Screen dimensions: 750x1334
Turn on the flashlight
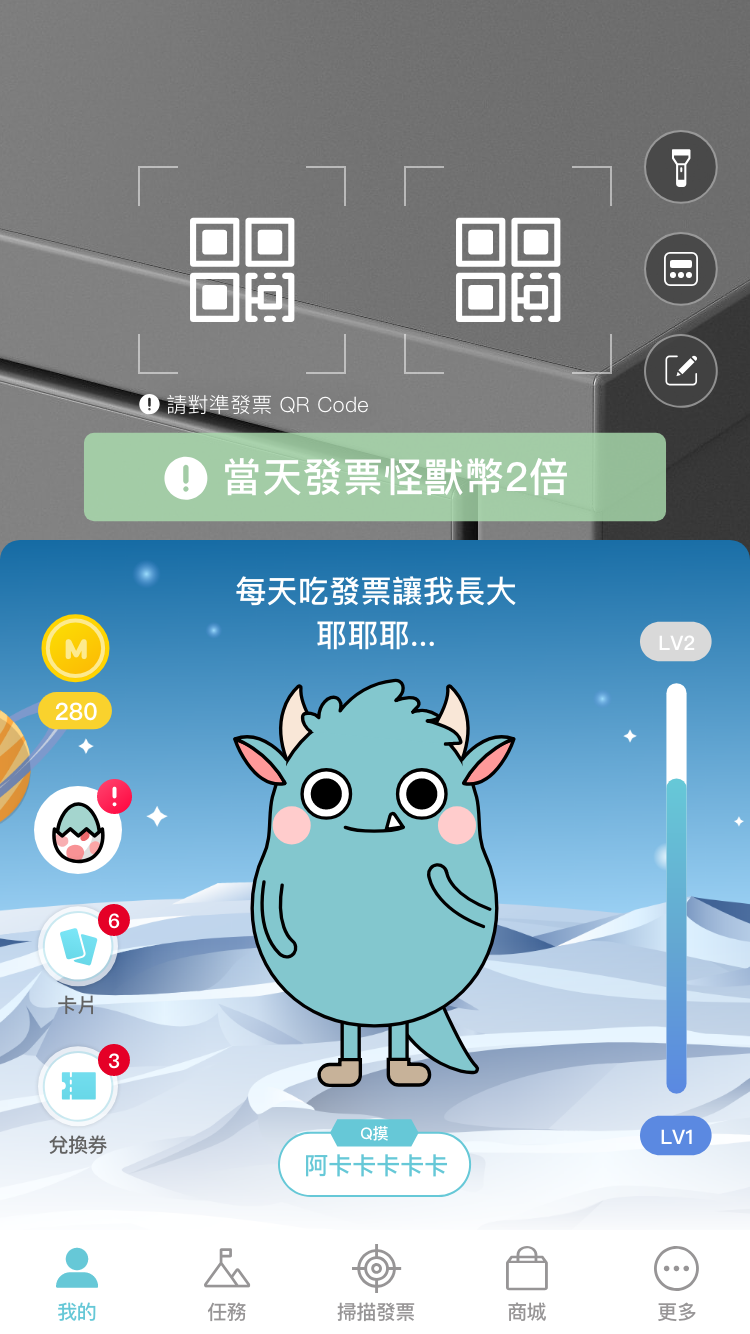(680, 167)
